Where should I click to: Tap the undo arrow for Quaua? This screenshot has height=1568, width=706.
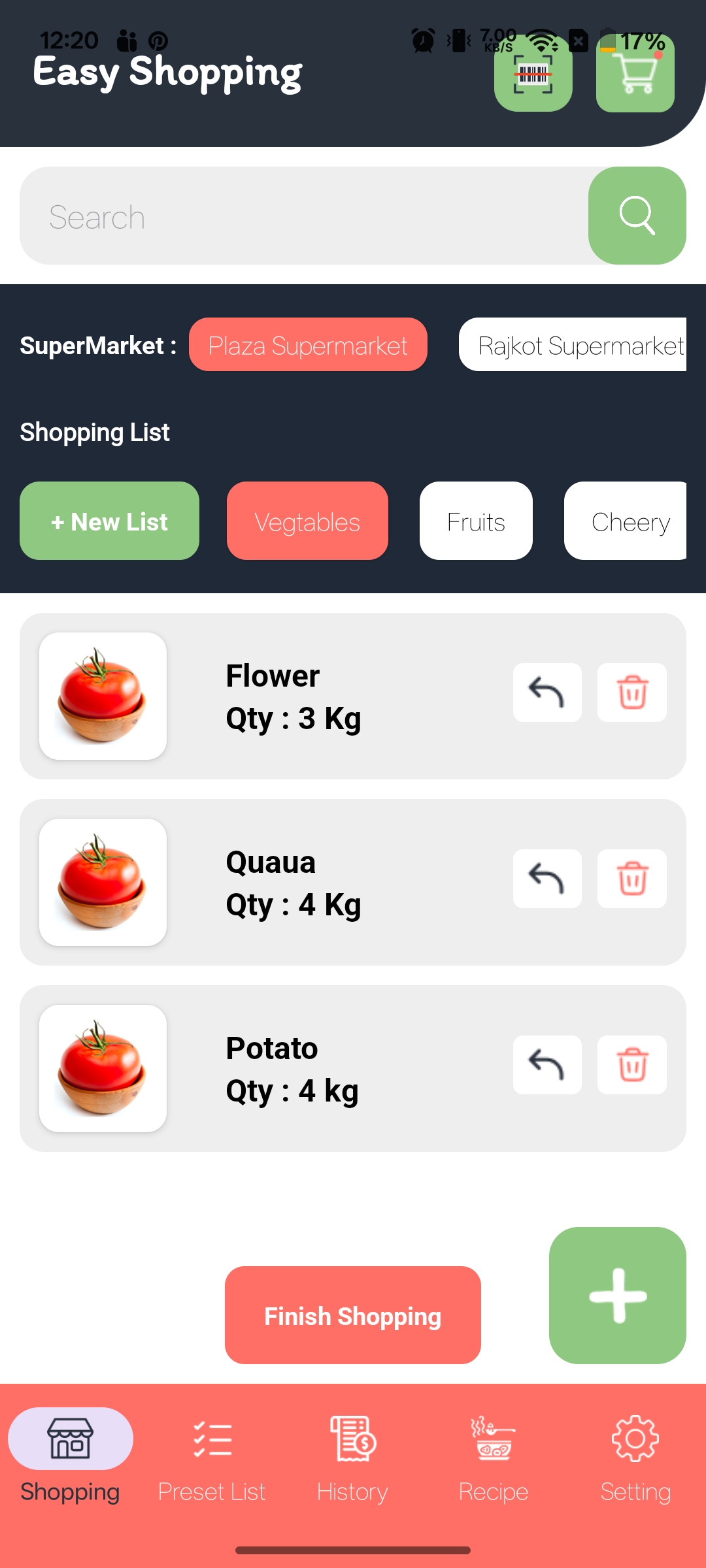click(x=547, y=879)
